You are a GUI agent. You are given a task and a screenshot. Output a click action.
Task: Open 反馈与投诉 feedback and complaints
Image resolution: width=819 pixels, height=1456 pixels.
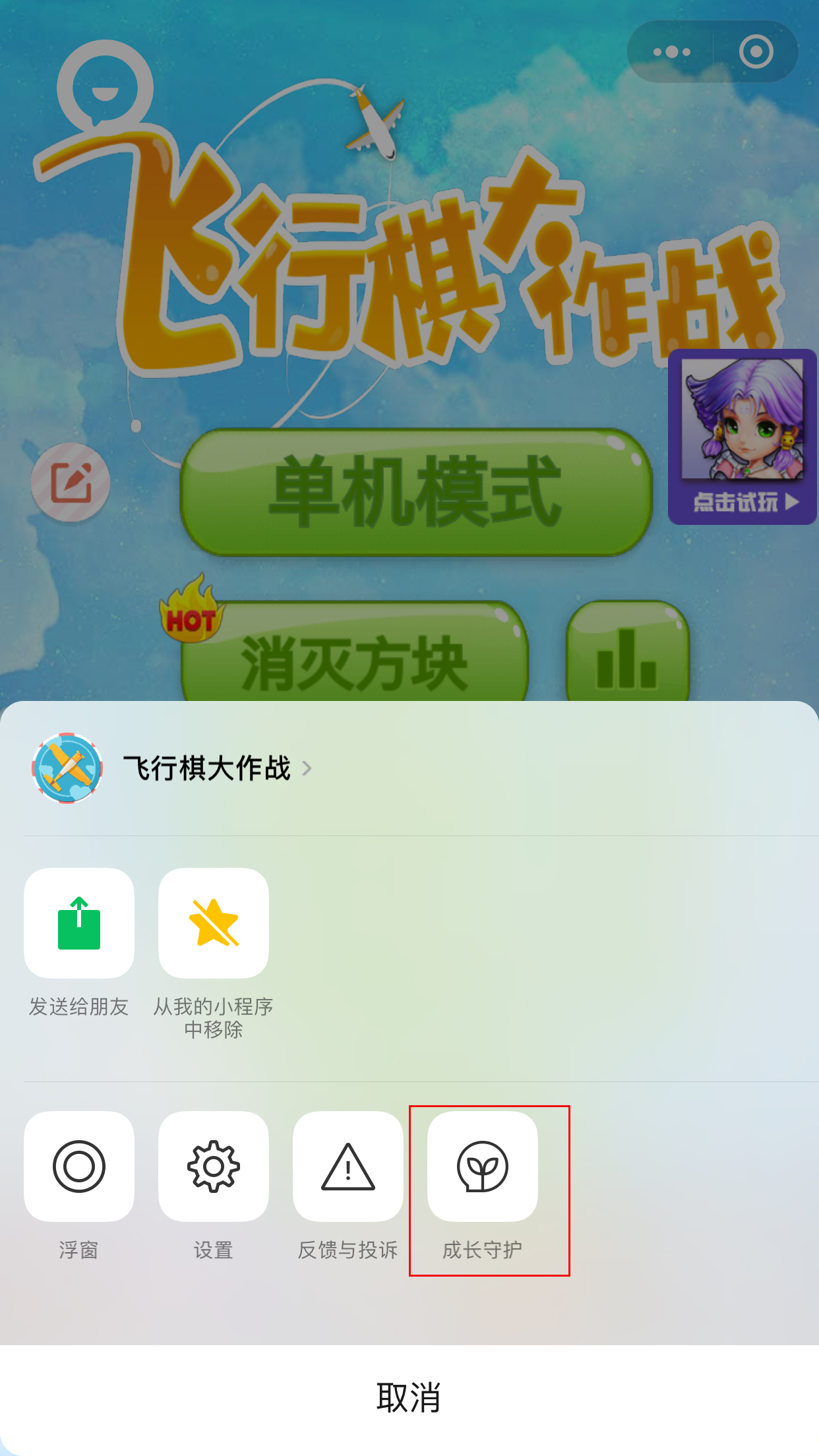(x=348, y=1167)
